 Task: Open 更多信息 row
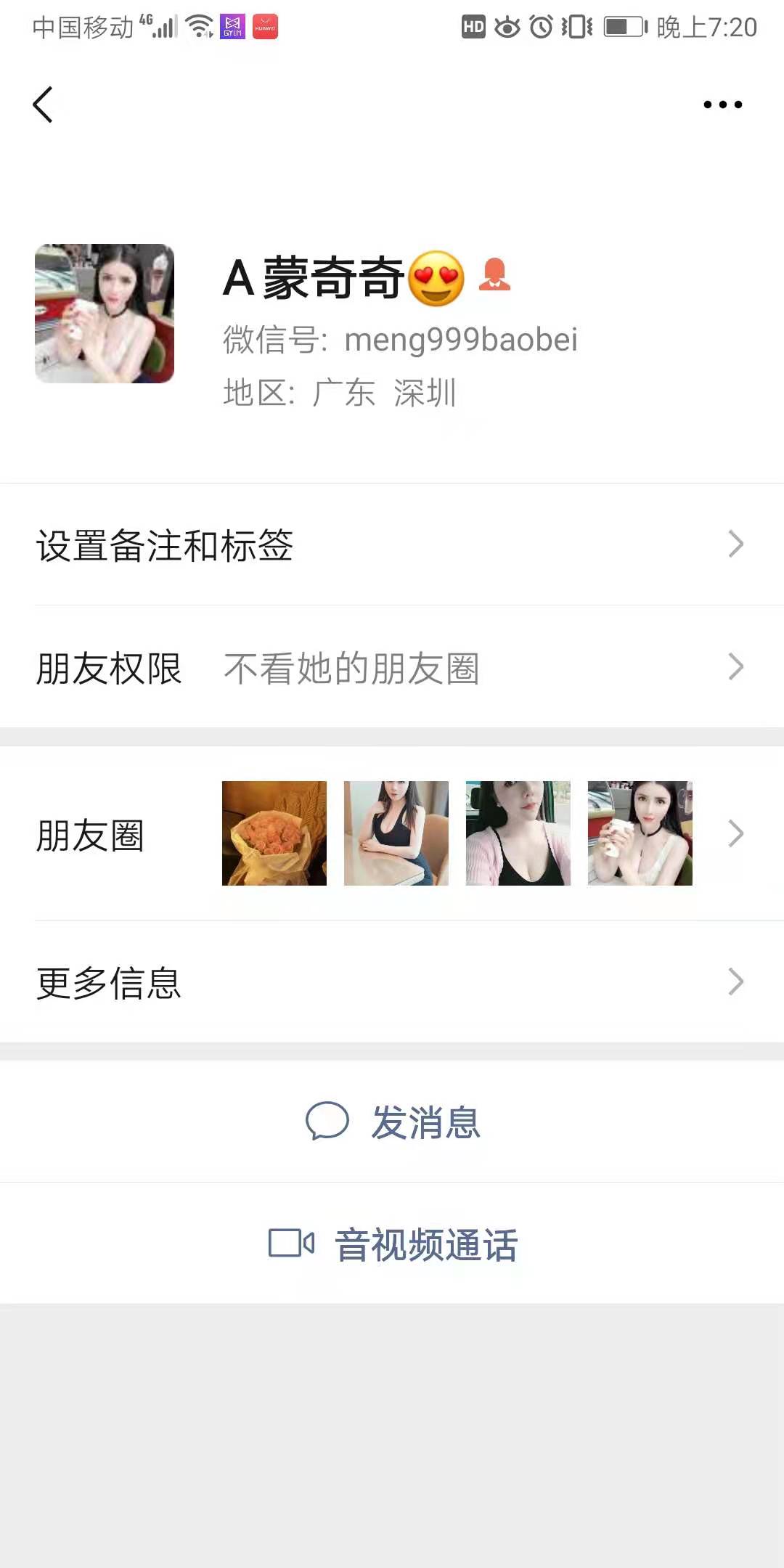point(392,982)
